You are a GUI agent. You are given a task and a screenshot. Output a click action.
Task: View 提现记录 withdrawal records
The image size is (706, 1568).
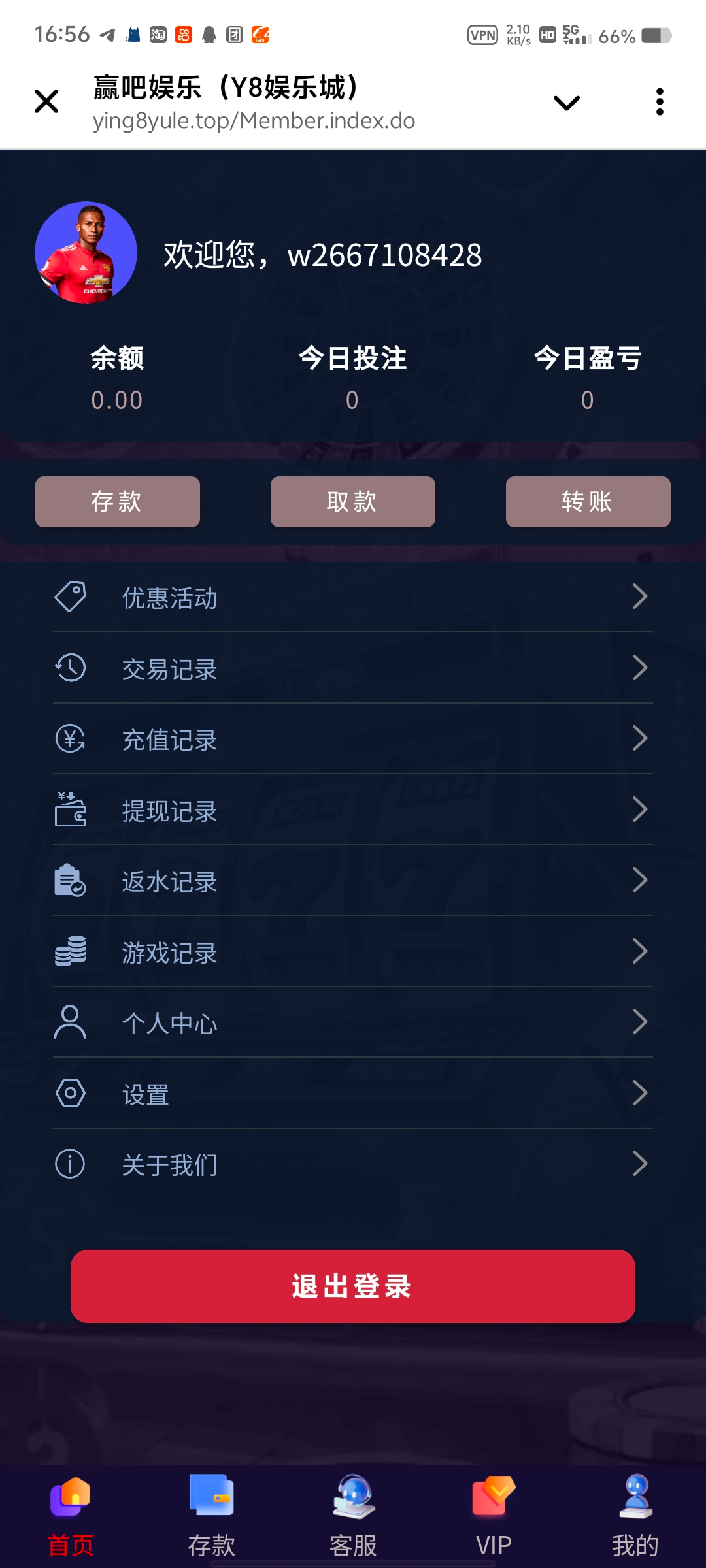[x=353, y=810]
